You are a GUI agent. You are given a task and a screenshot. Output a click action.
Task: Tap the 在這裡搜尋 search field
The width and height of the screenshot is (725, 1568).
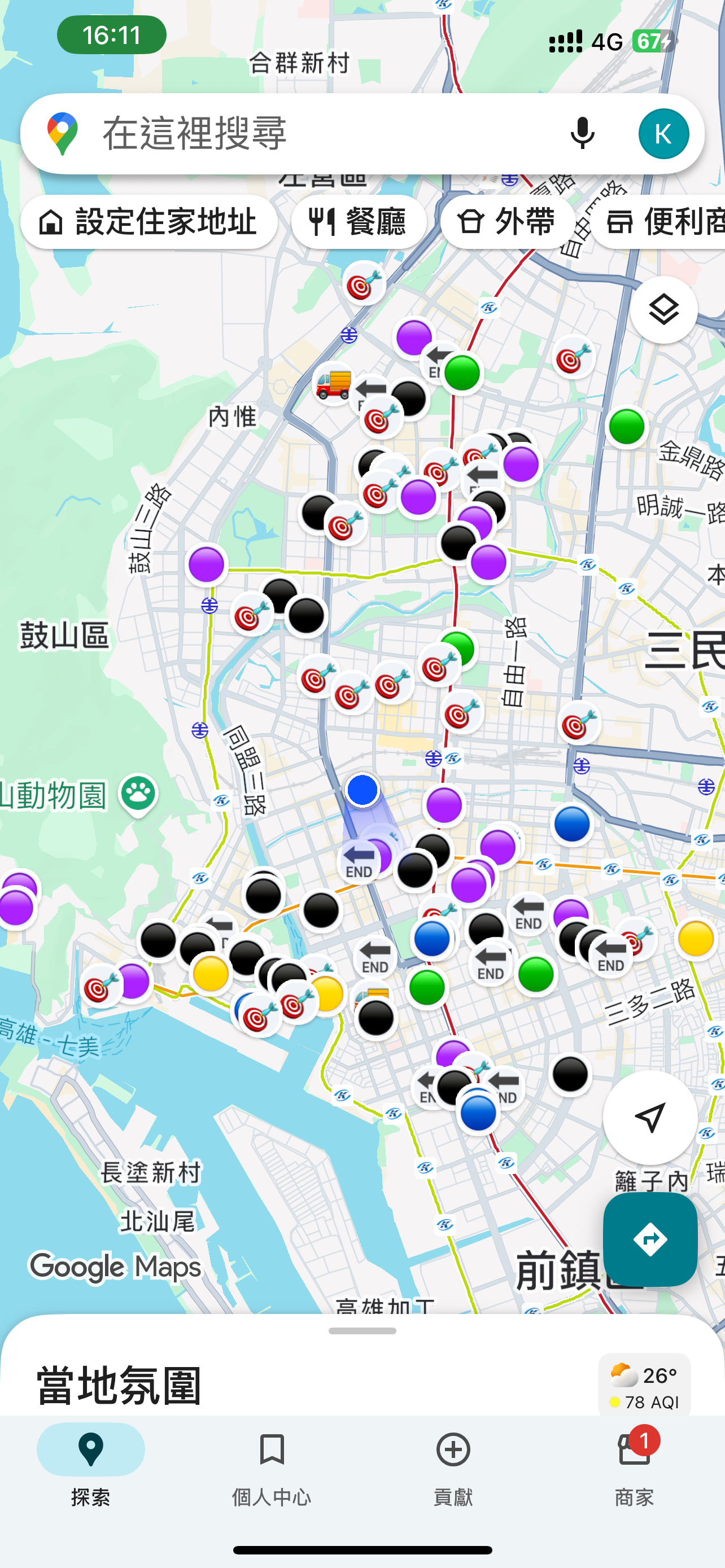tap(317, 134)
